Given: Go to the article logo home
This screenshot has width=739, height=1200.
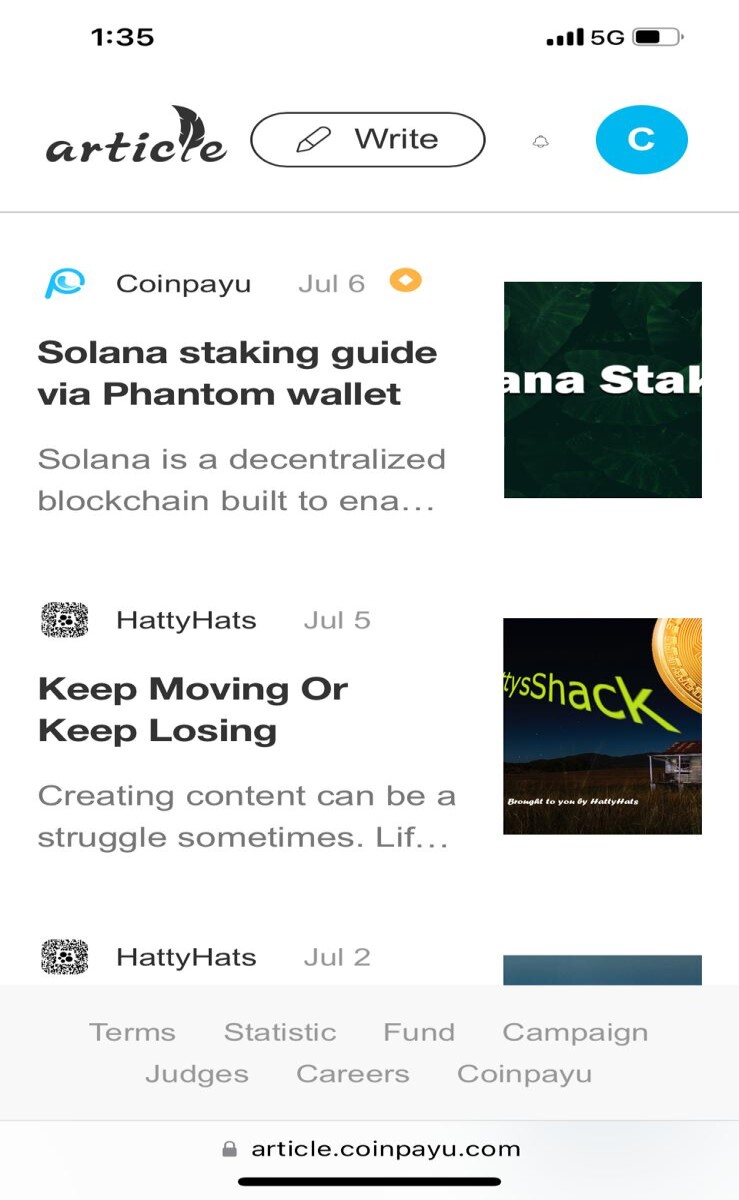Looking at the screenshot, I should tap(136, 136).
